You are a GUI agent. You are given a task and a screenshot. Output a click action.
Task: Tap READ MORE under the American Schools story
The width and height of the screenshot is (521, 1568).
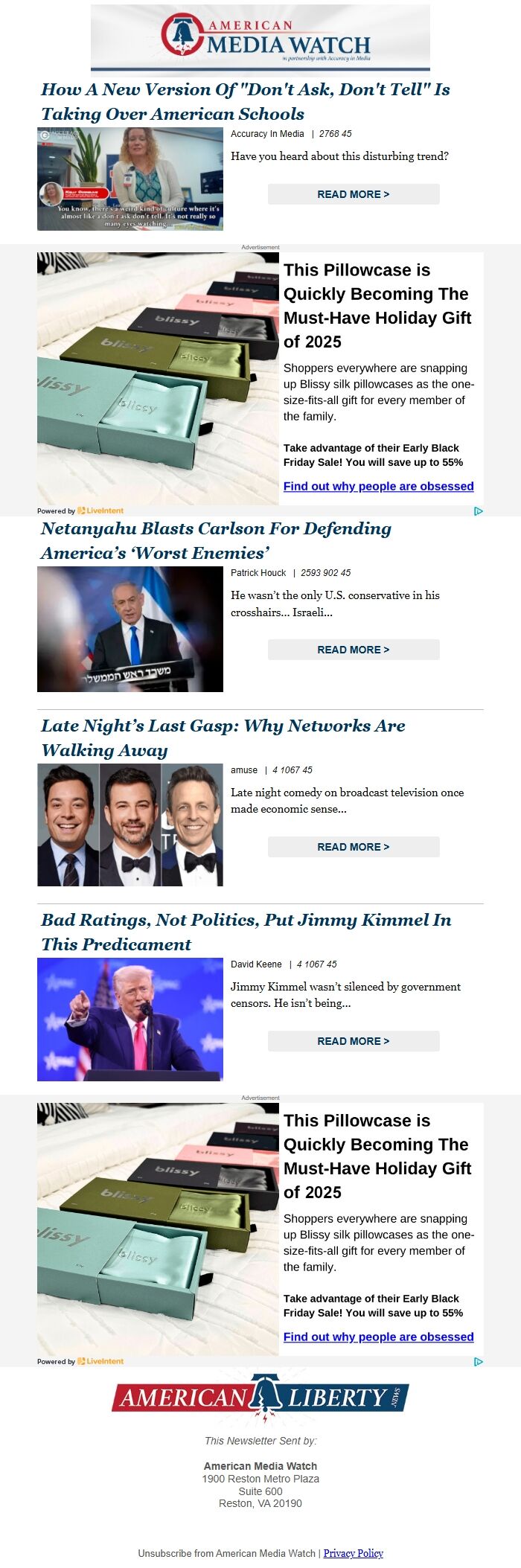tap(354, 194)
